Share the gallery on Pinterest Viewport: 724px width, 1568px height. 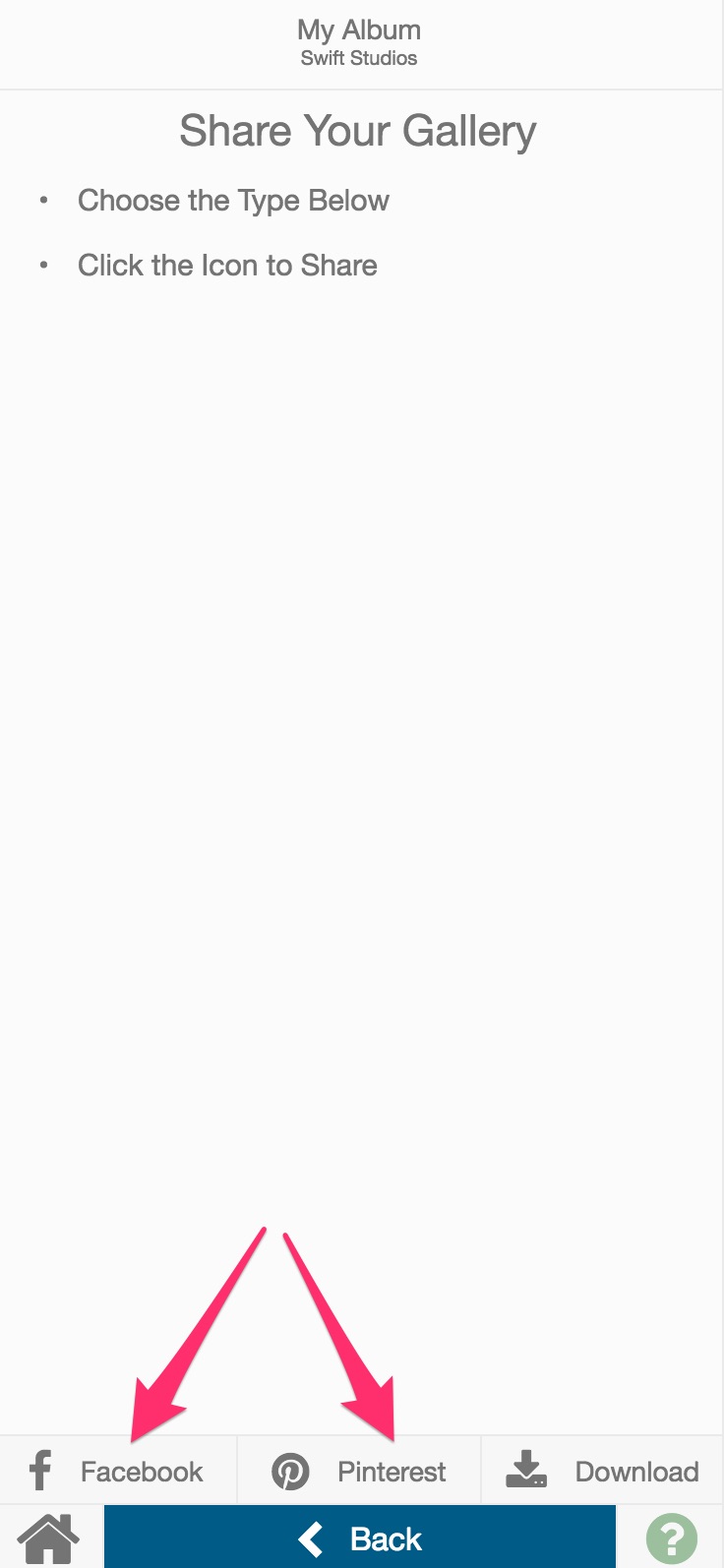(359, 1471)
